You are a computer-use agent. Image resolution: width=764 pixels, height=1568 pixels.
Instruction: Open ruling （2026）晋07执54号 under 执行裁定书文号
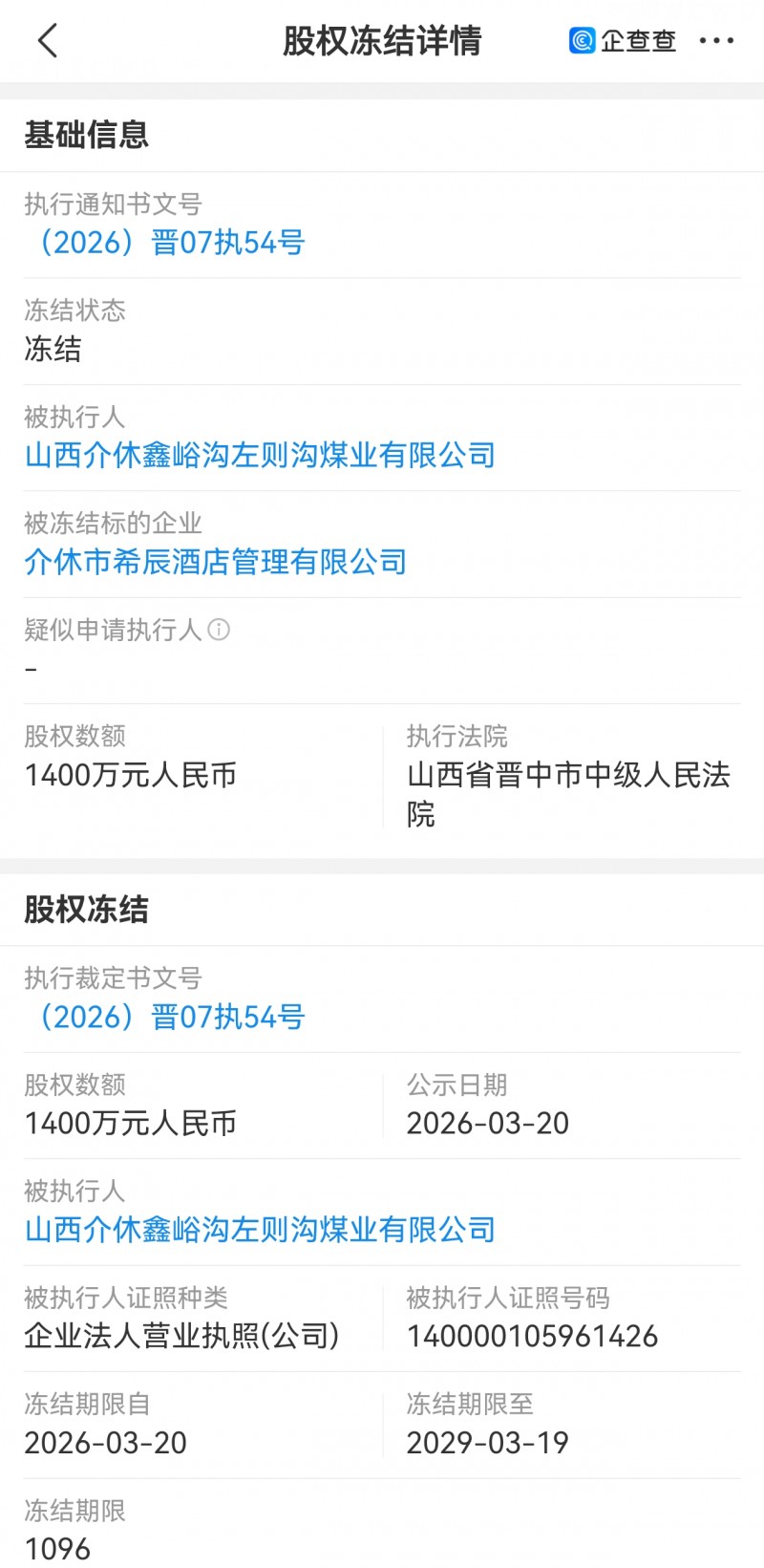[x=164, y=1017]
